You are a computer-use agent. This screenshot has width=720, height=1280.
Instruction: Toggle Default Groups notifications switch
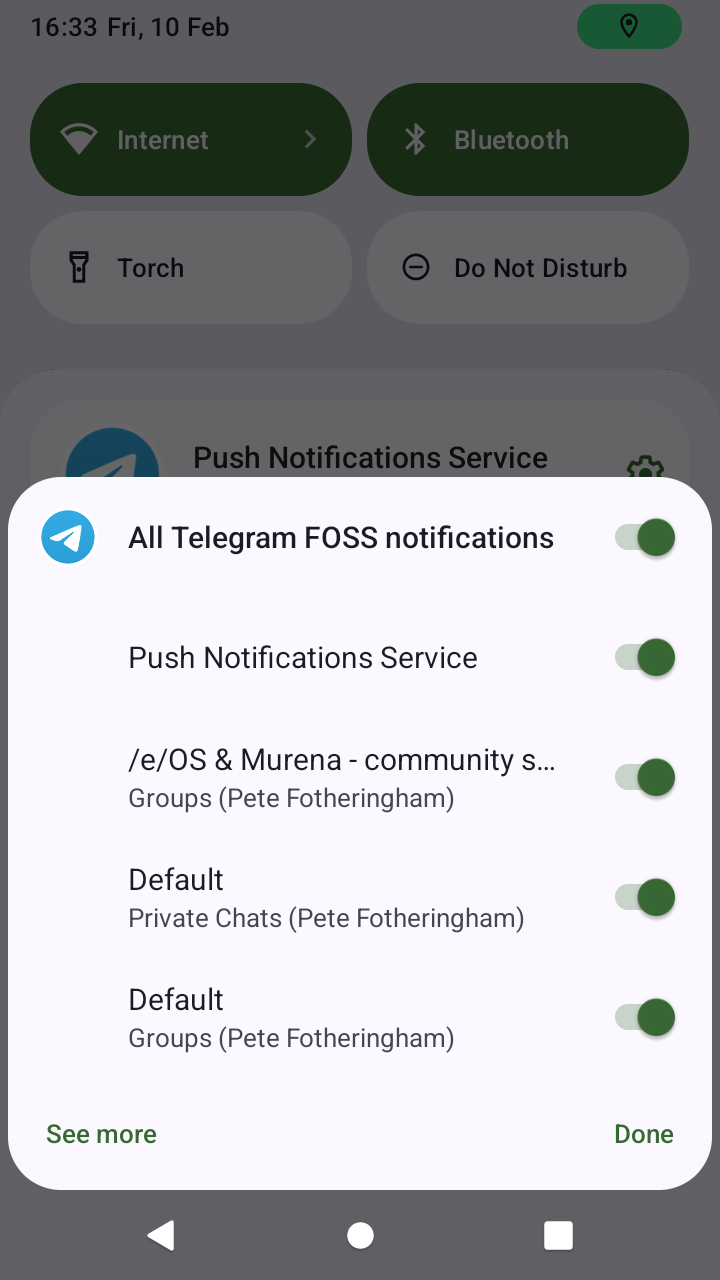point(645,1018)
